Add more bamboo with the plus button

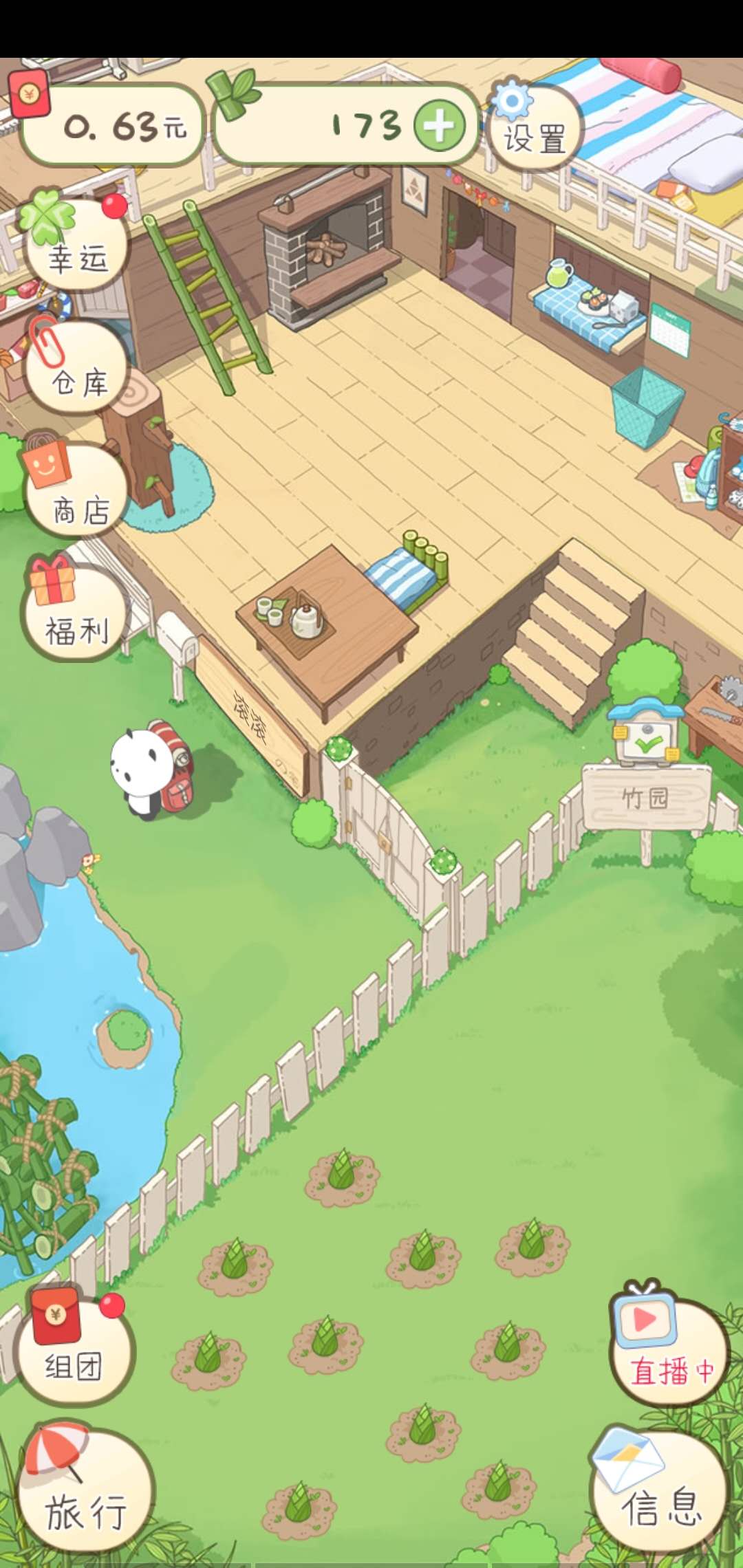tap(439, 126)
